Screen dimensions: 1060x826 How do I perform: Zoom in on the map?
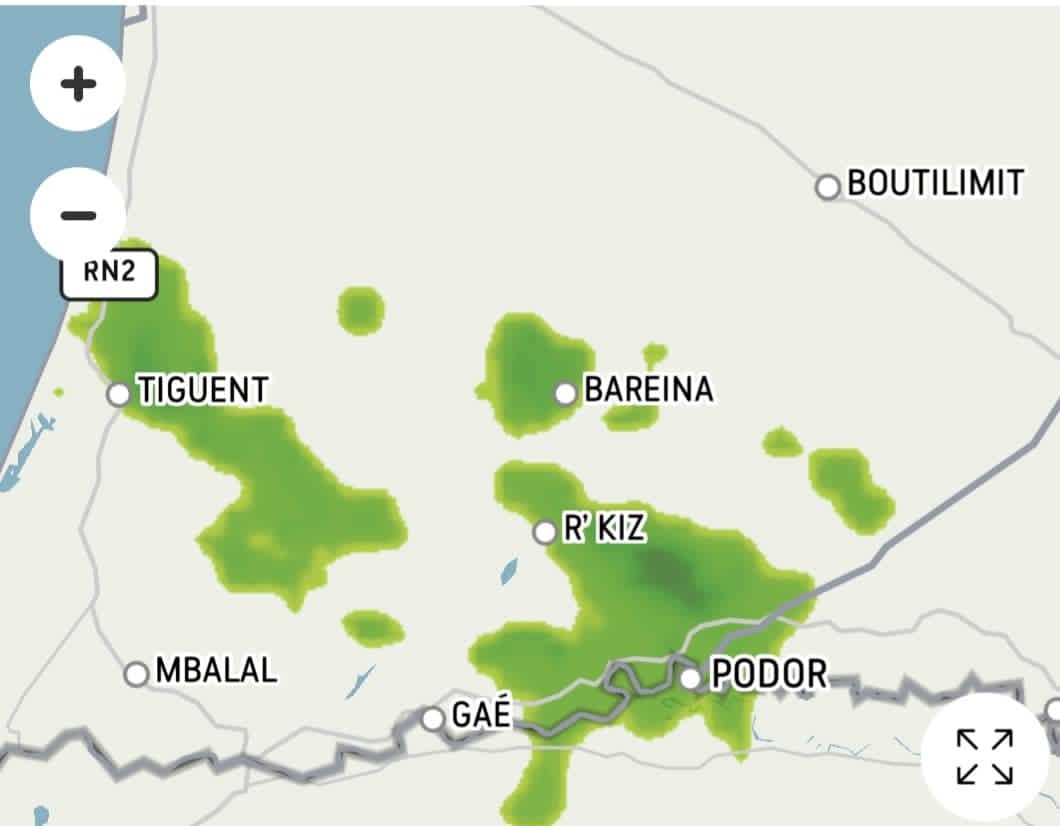(78, 84)
